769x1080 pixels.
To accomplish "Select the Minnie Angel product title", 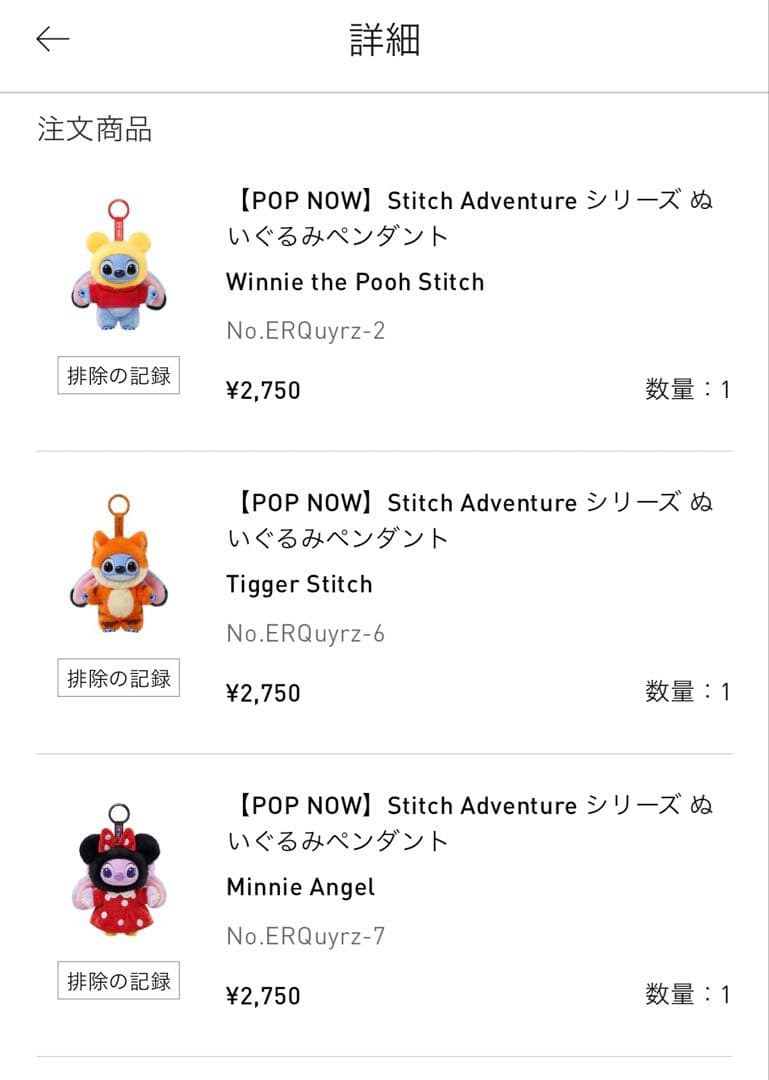I will pos(300,888).
